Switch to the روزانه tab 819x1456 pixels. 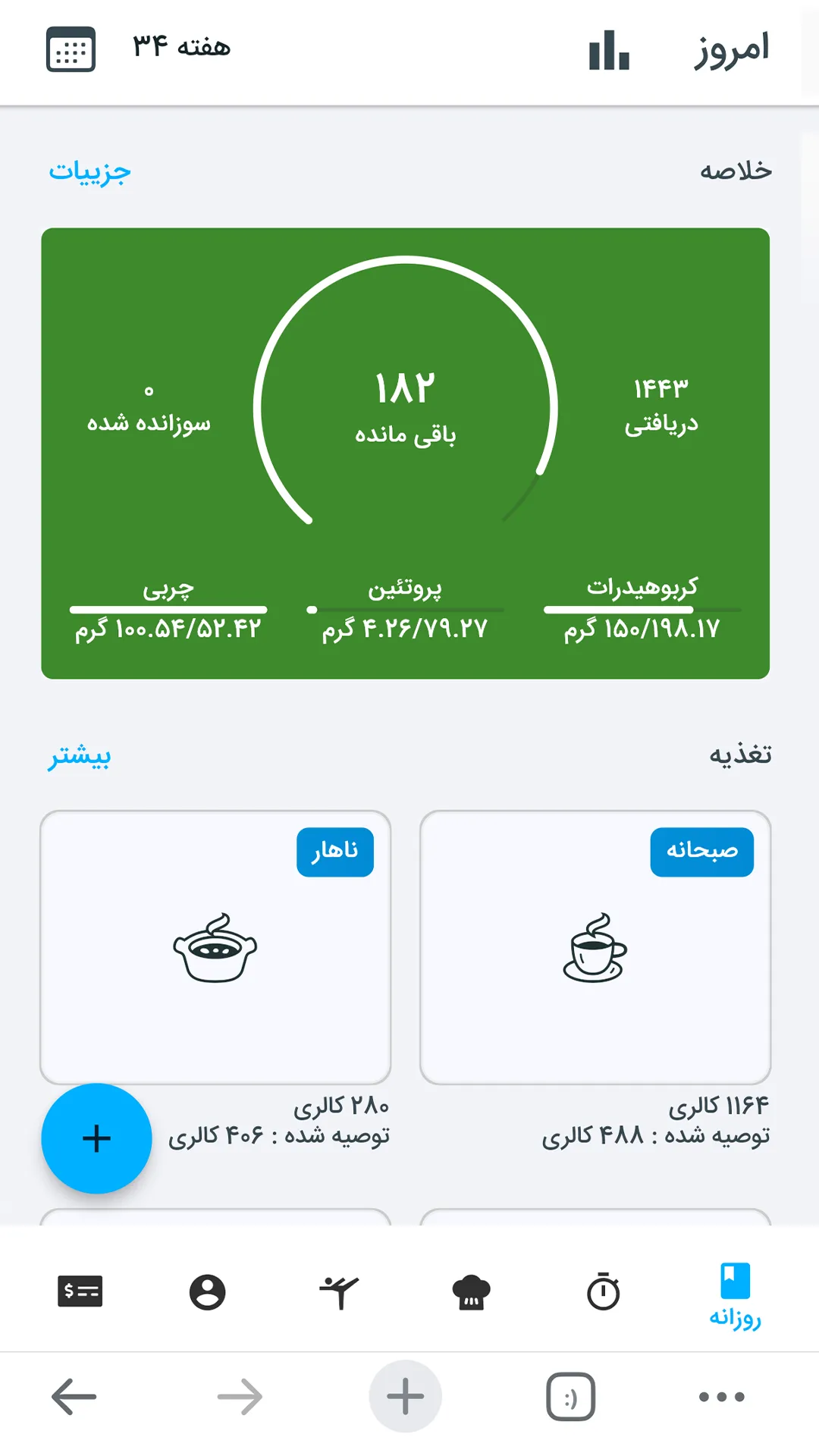(734, 1294)
